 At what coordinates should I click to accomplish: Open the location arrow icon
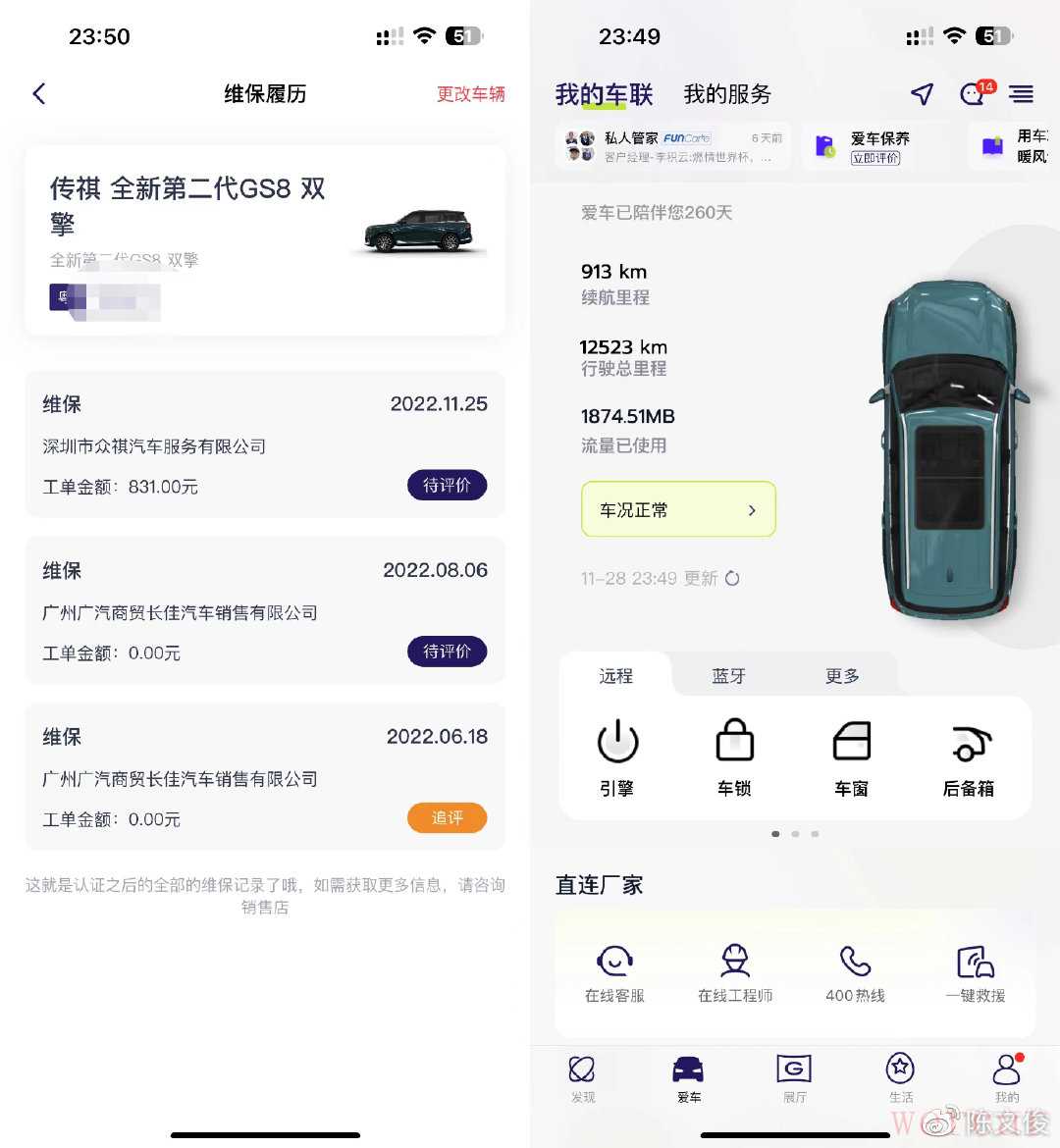pos(922,94)
